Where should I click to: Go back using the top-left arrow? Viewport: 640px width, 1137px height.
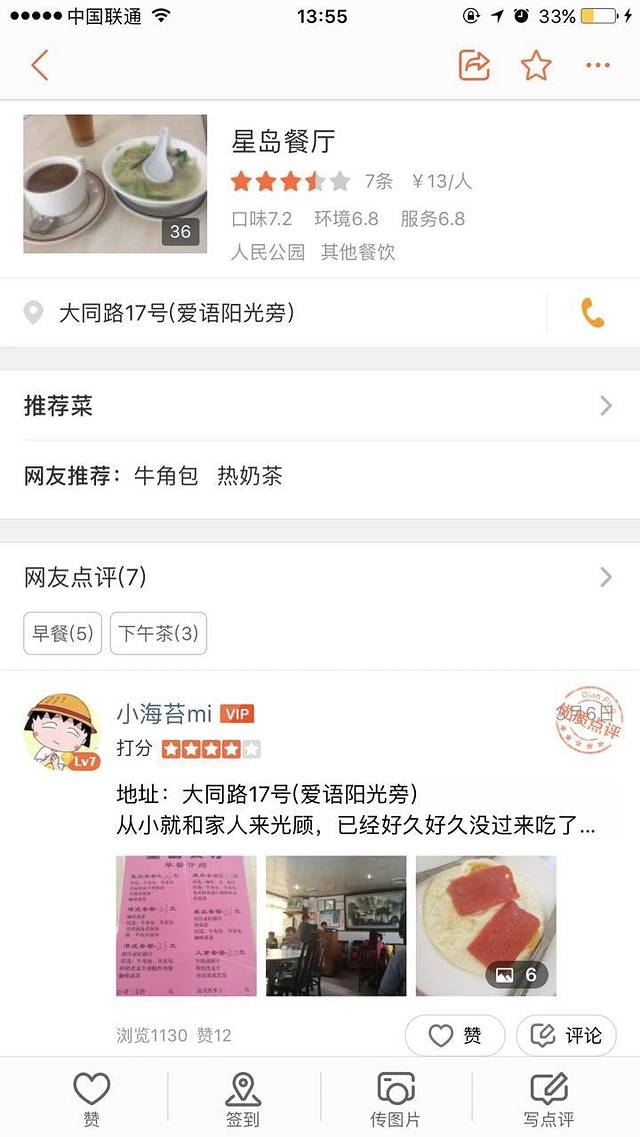click(x=40, y=66)
